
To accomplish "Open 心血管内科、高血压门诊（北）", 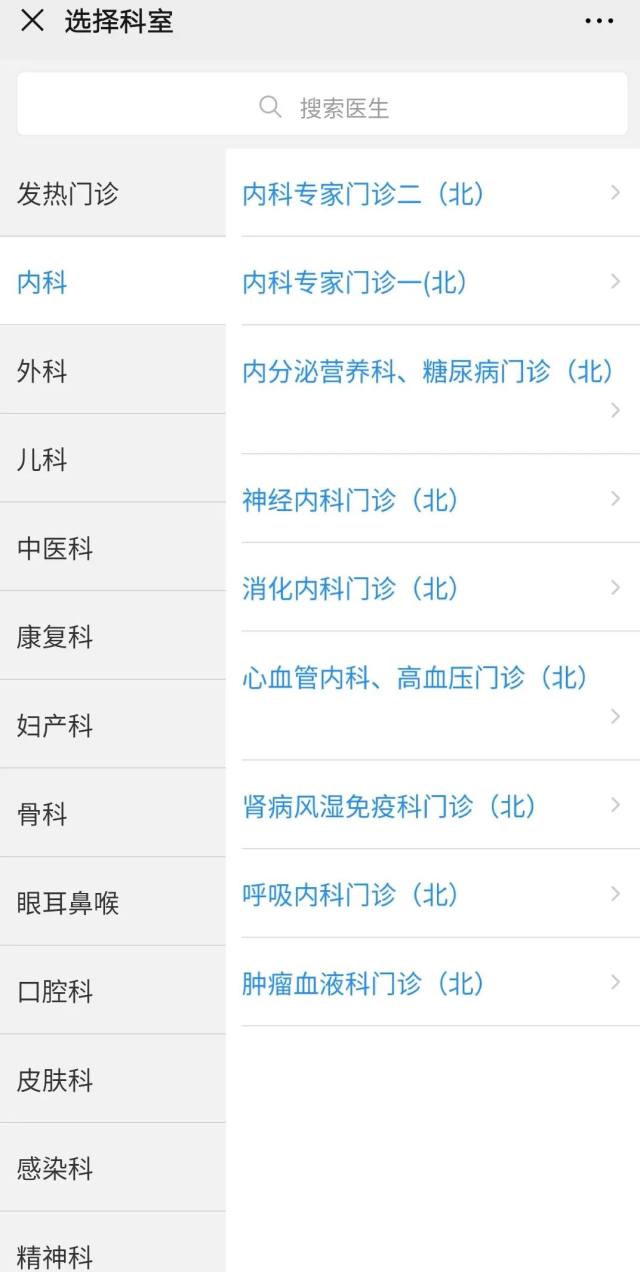I will [440, 696].
